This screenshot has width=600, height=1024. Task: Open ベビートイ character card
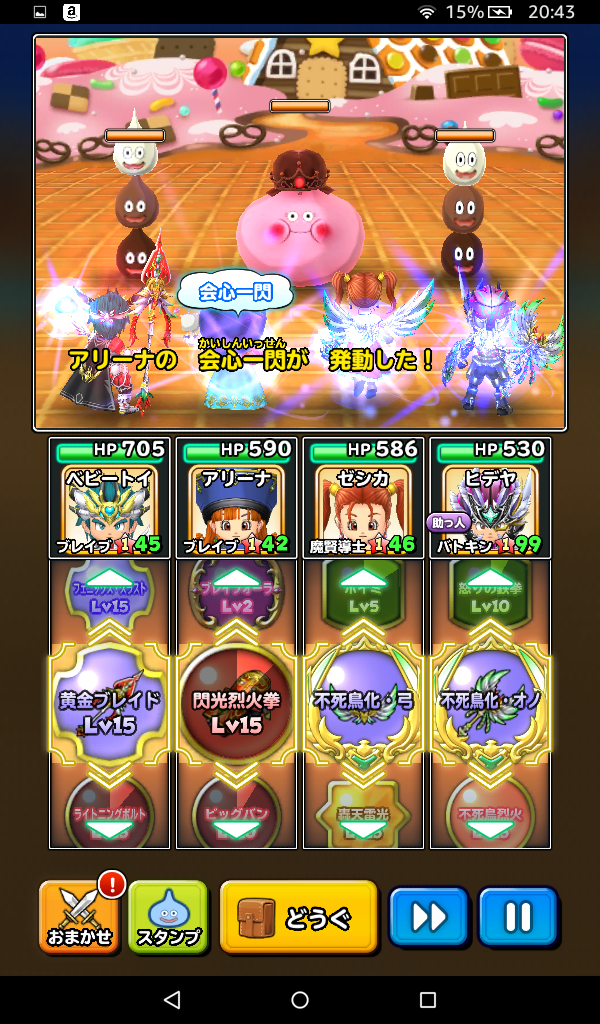[x=109, y=498]
